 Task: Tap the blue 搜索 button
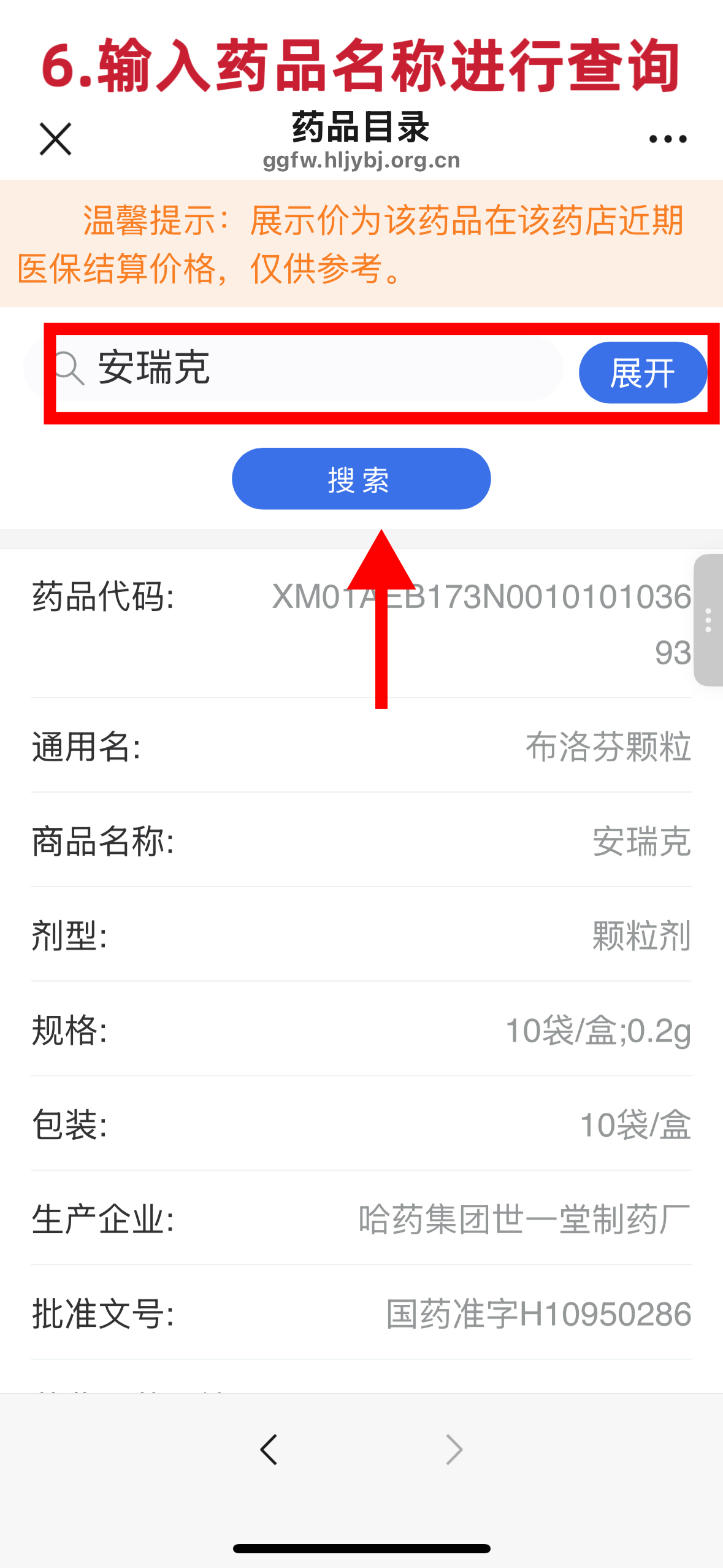click(x=361, y=479)
